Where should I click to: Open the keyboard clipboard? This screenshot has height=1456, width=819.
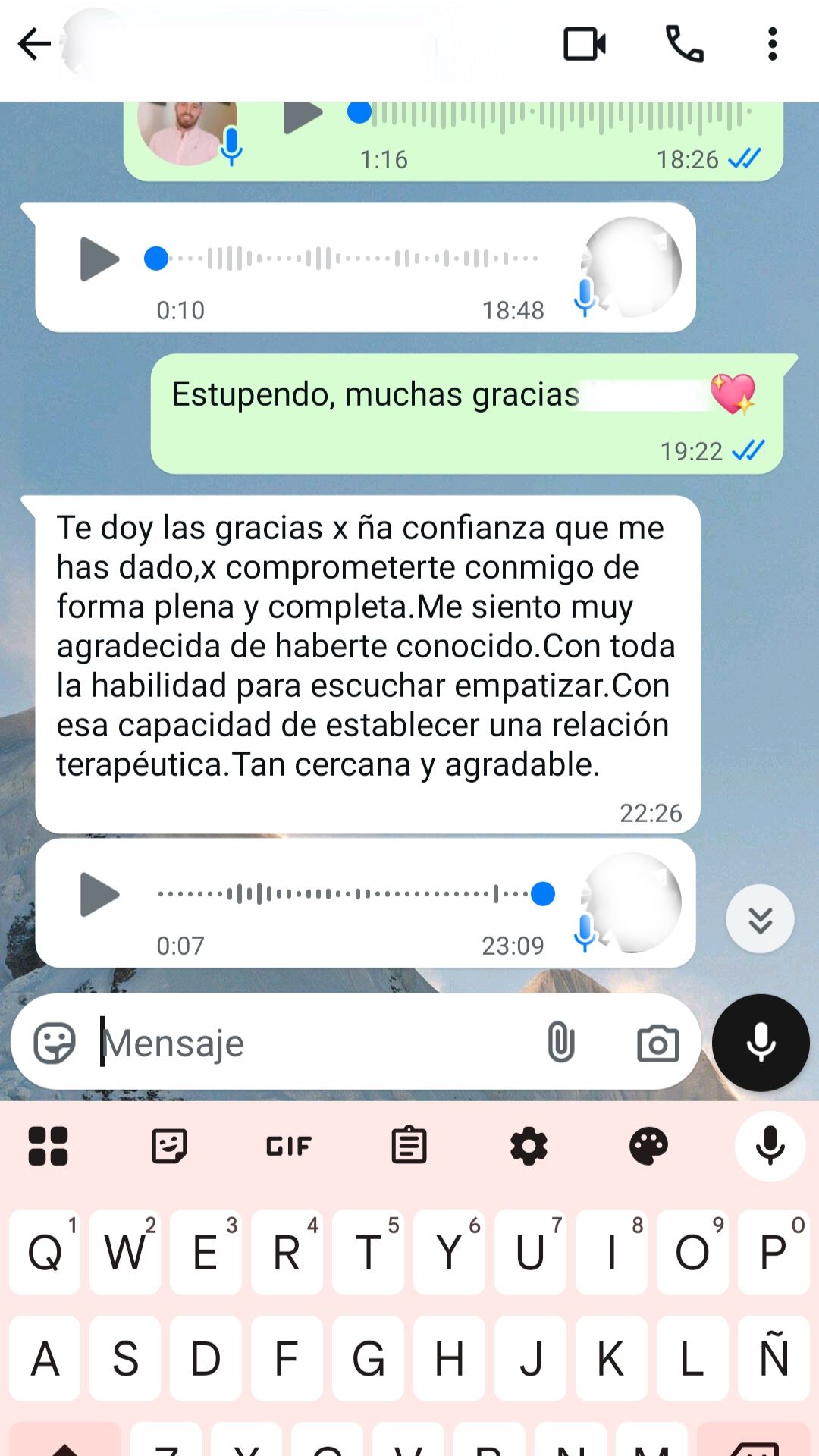[x=409, y=1146]
